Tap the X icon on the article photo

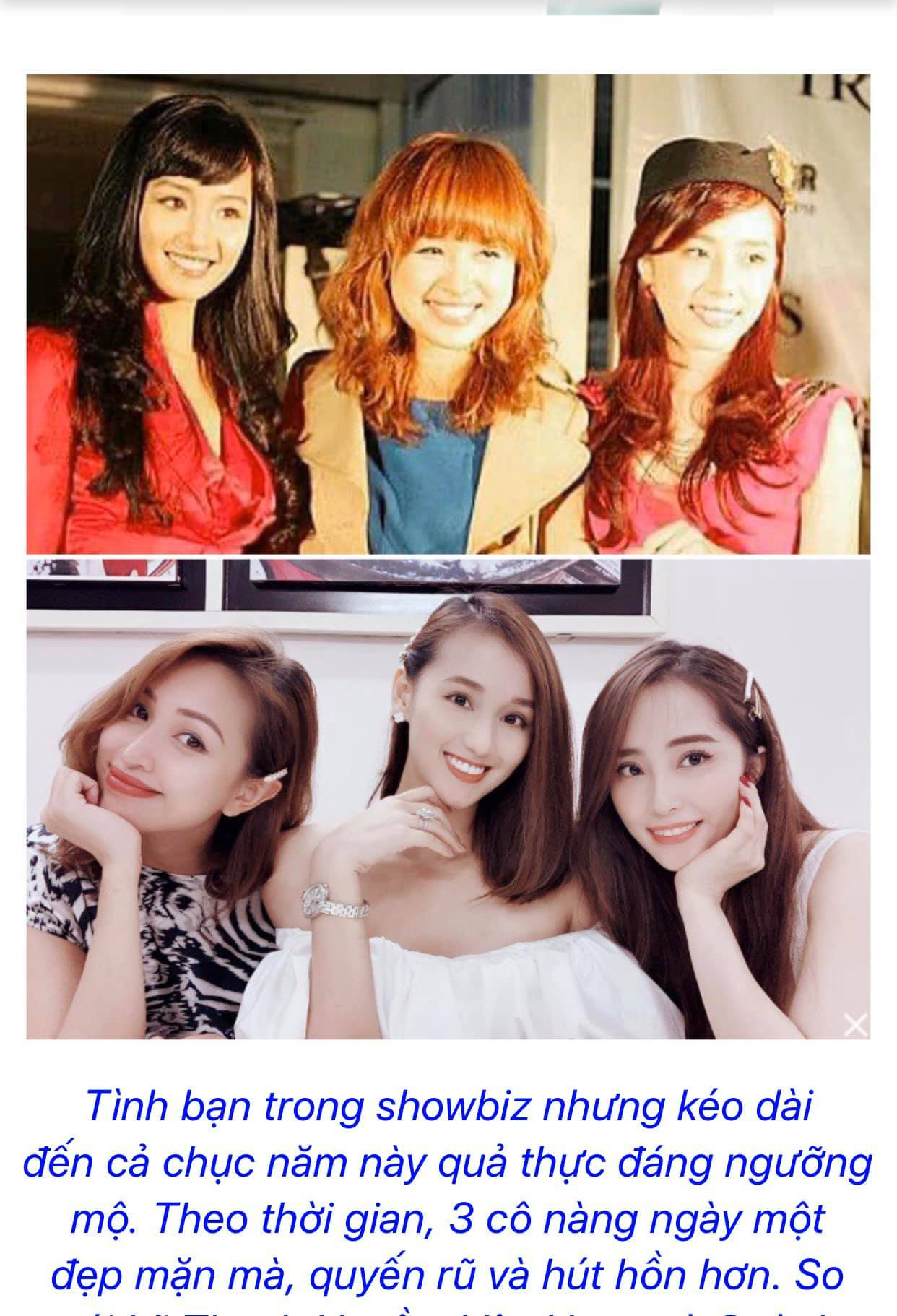(x=855, y=1024)
